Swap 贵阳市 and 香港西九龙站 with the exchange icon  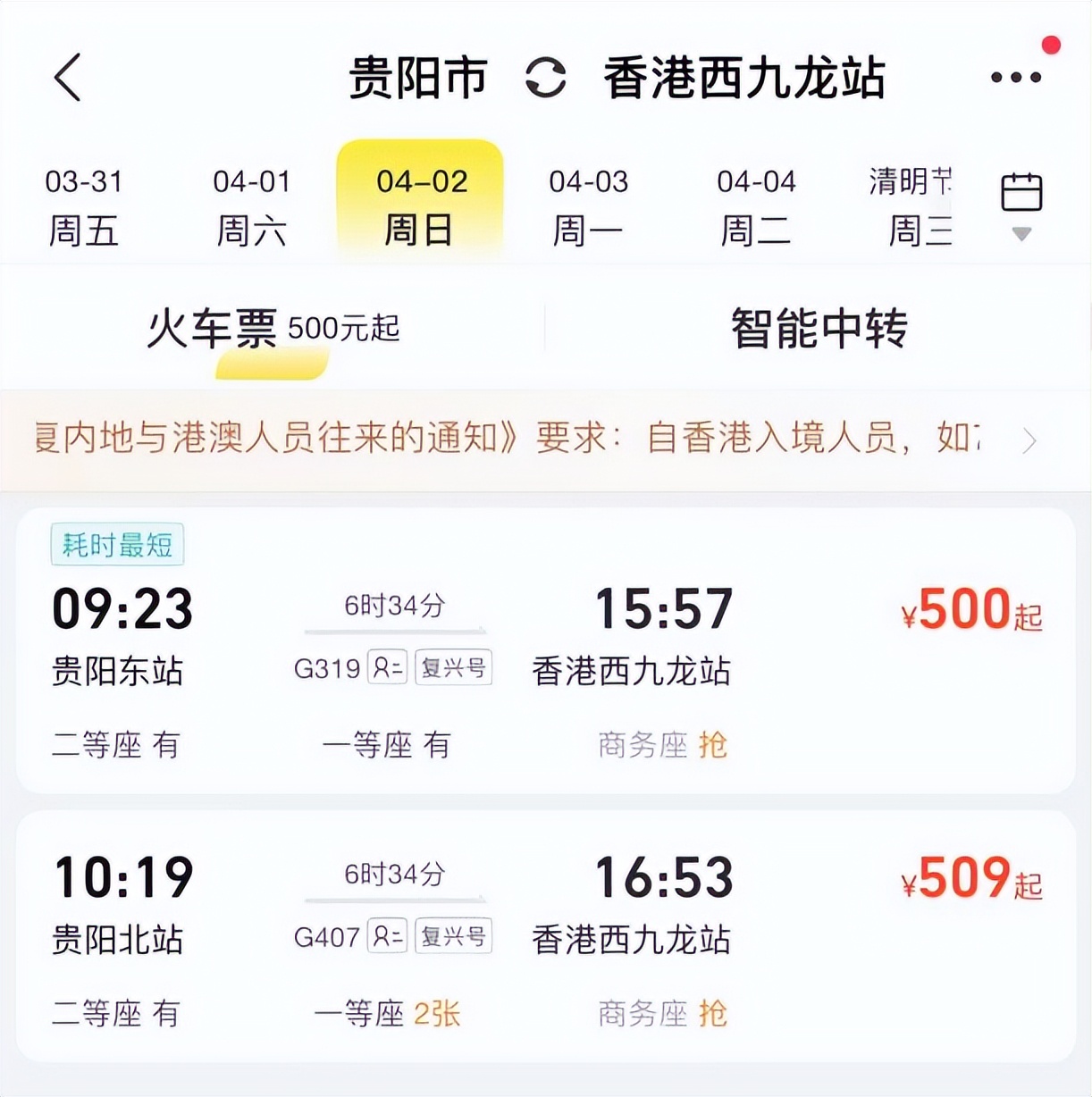(x=546, y=77)
